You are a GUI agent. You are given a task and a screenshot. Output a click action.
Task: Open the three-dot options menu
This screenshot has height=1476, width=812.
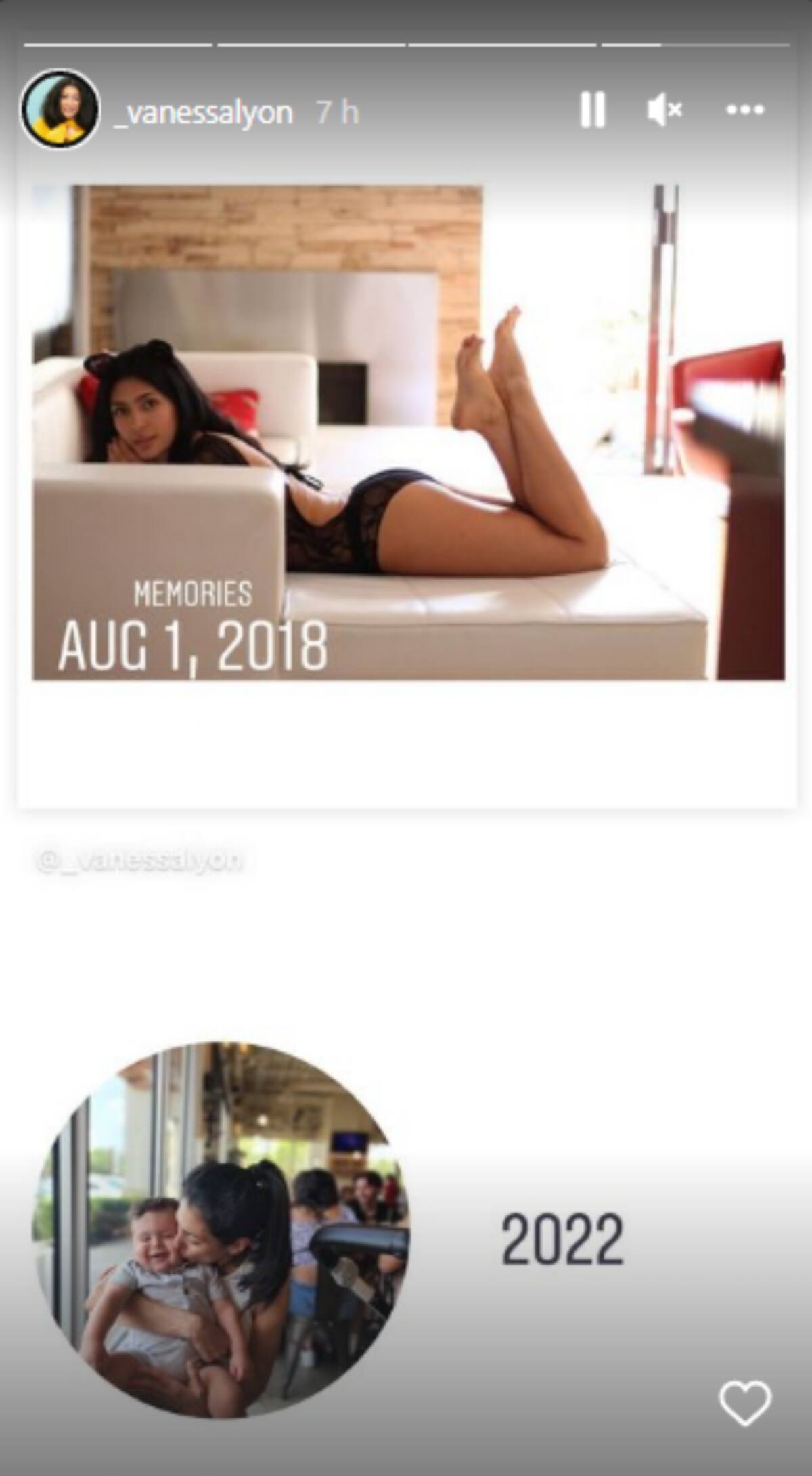pyautogui.click(x=745, y=110)
